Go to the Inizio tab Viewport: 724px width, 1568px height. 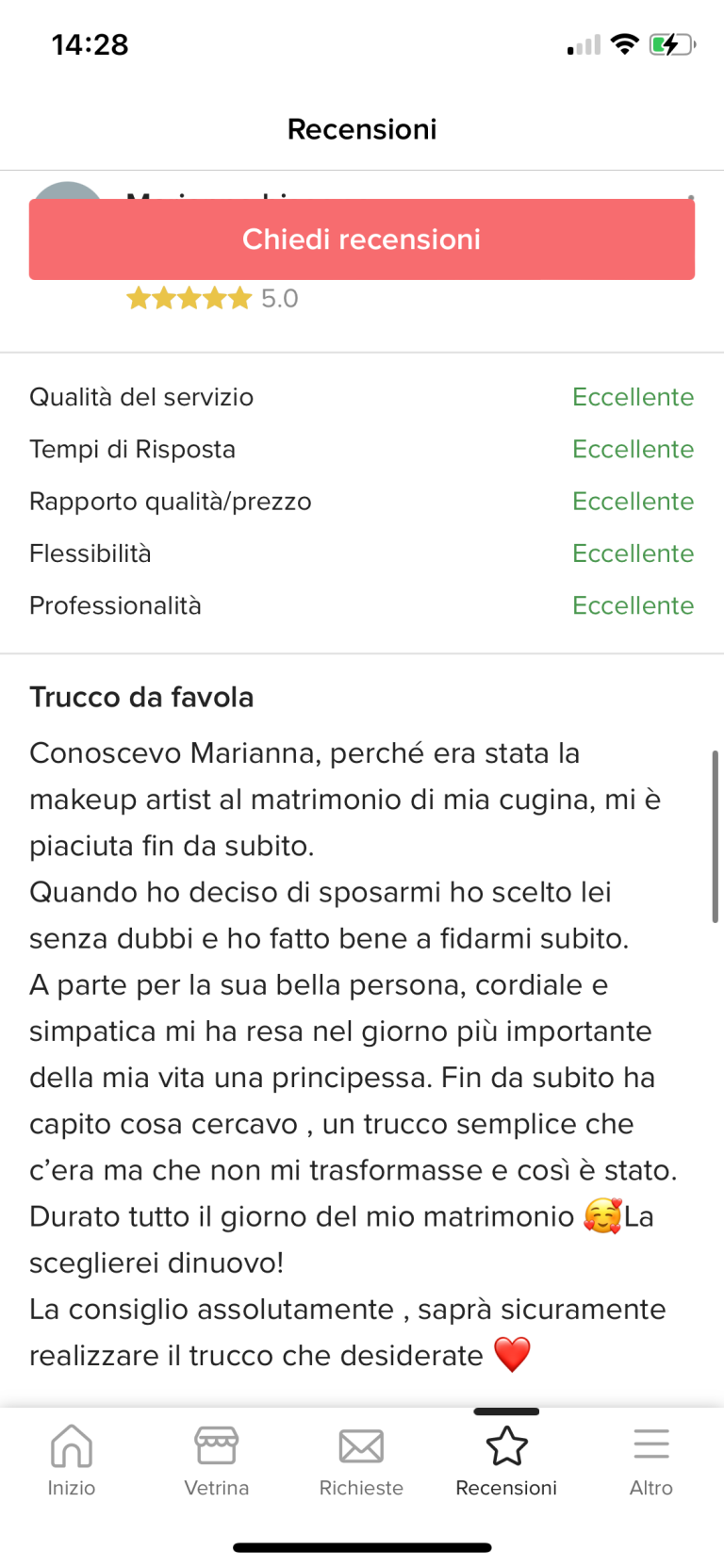(x=72, y=1458)
